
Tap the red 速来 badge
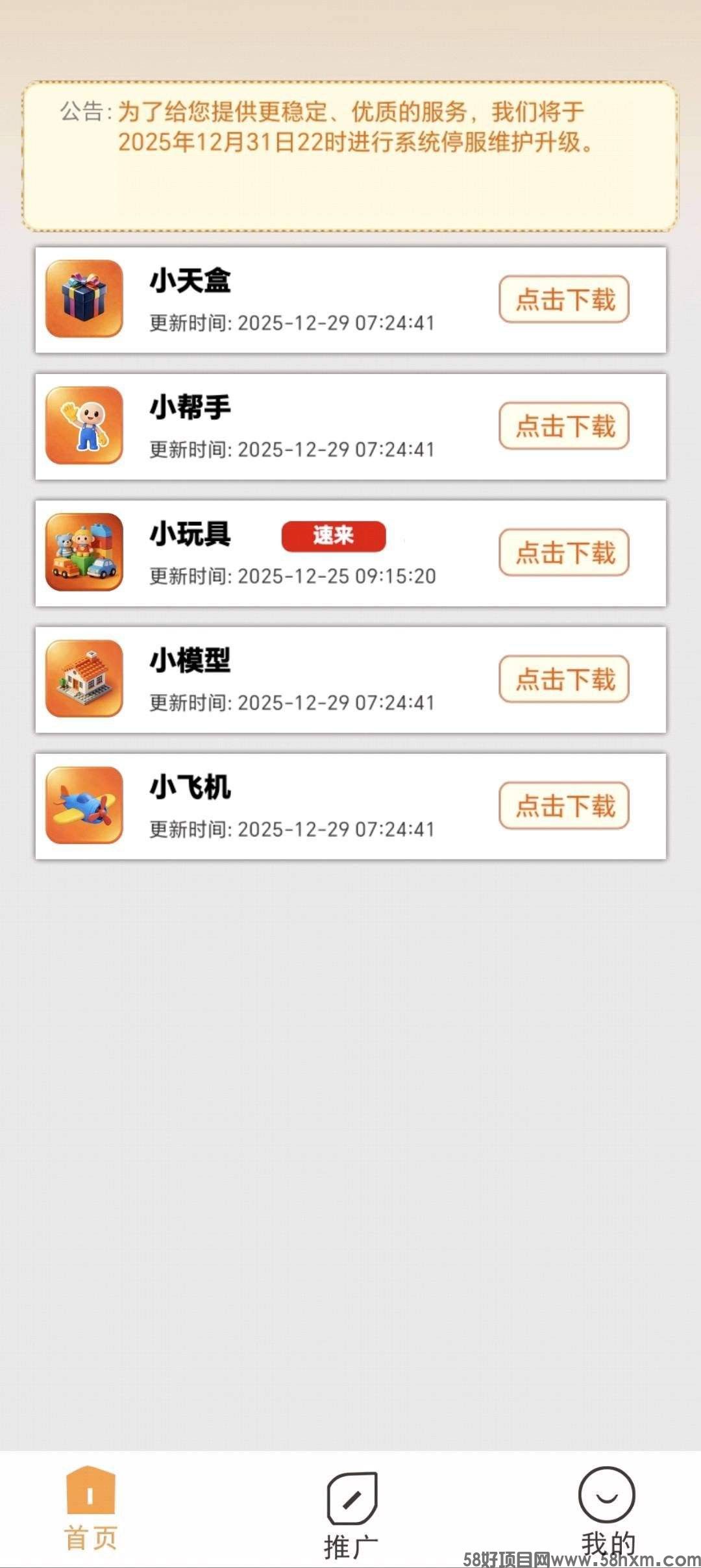click(x=333, y=536)
